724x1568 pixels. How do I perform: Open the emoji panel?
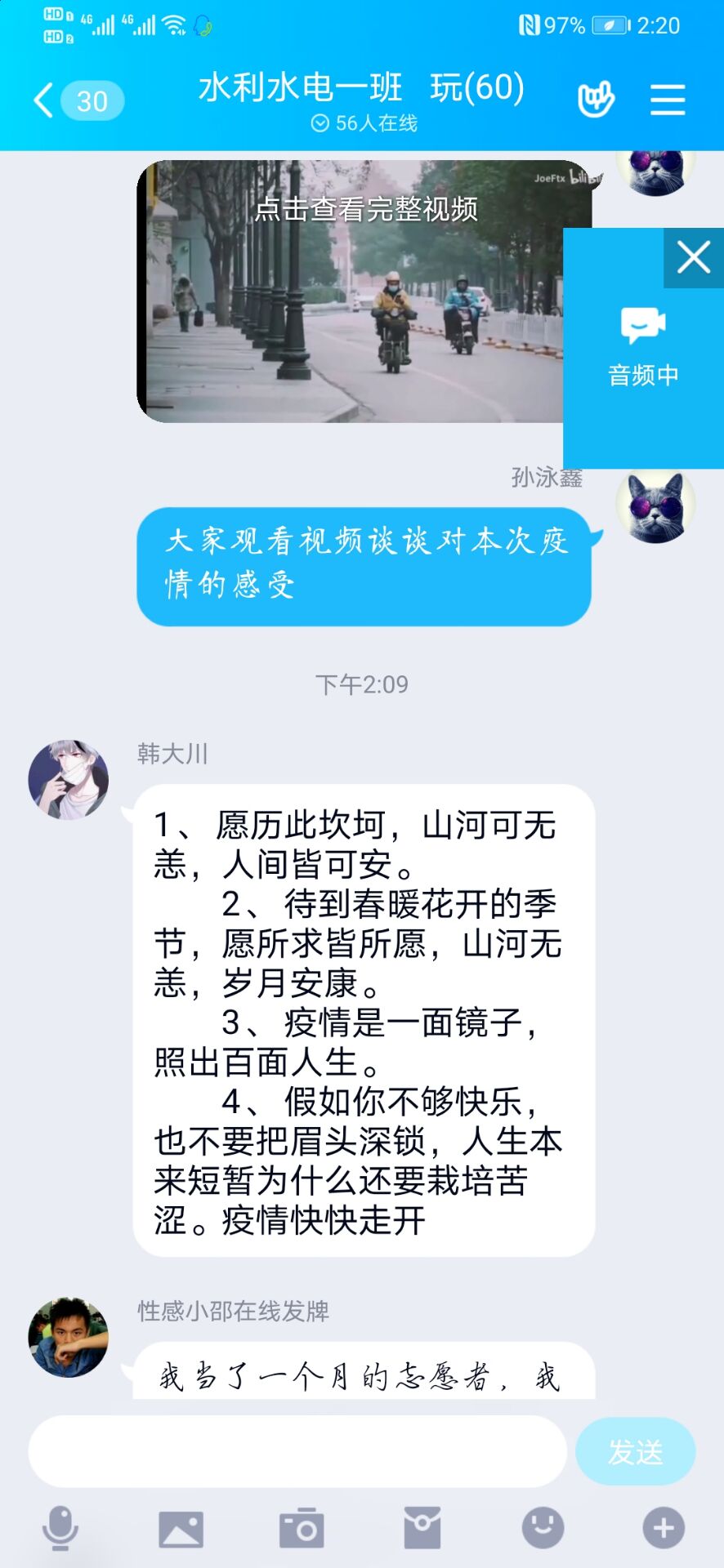[543, 1528]
